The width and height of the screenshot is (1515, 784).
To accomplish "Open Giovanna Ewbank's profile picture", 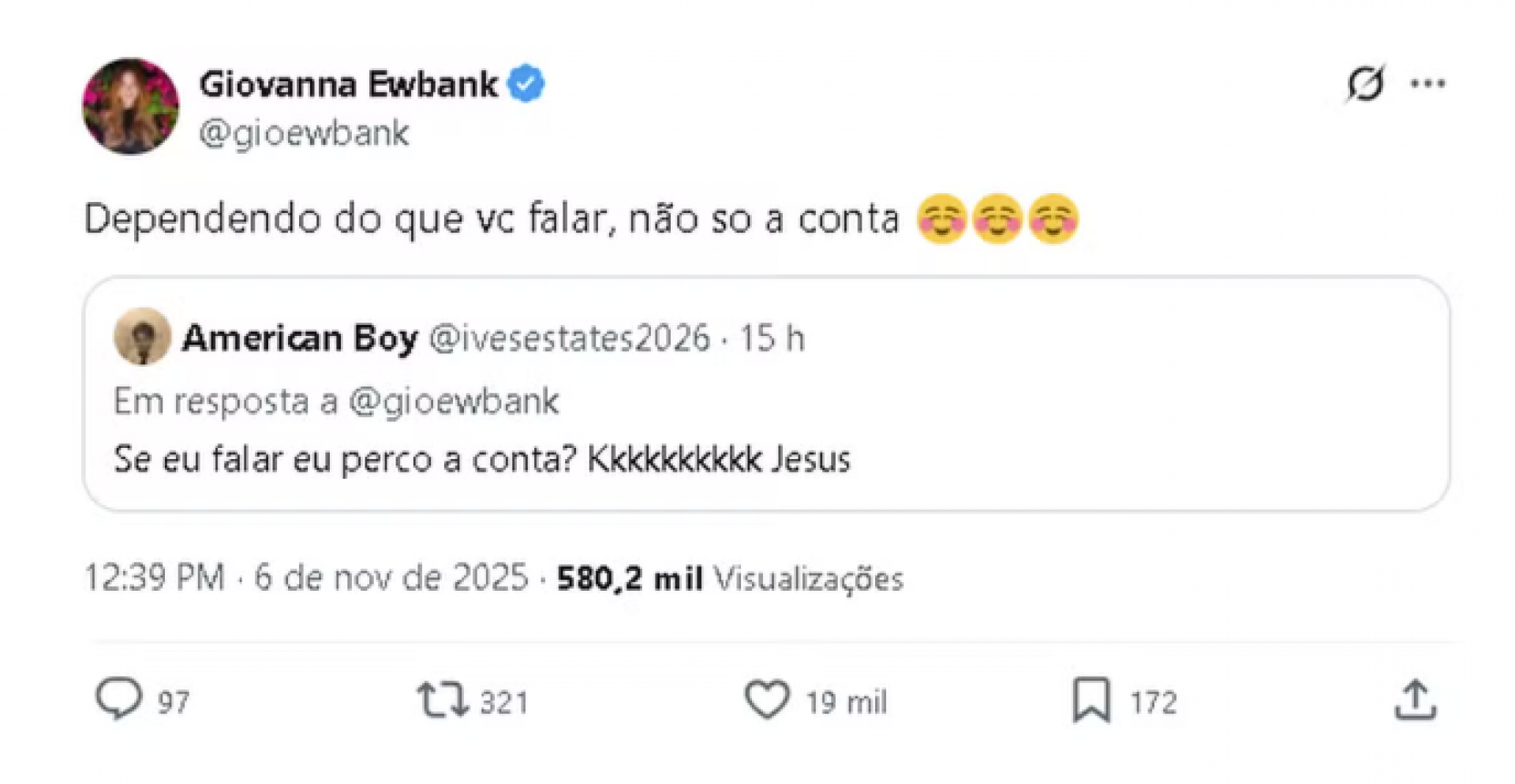I will pos(130,106).
